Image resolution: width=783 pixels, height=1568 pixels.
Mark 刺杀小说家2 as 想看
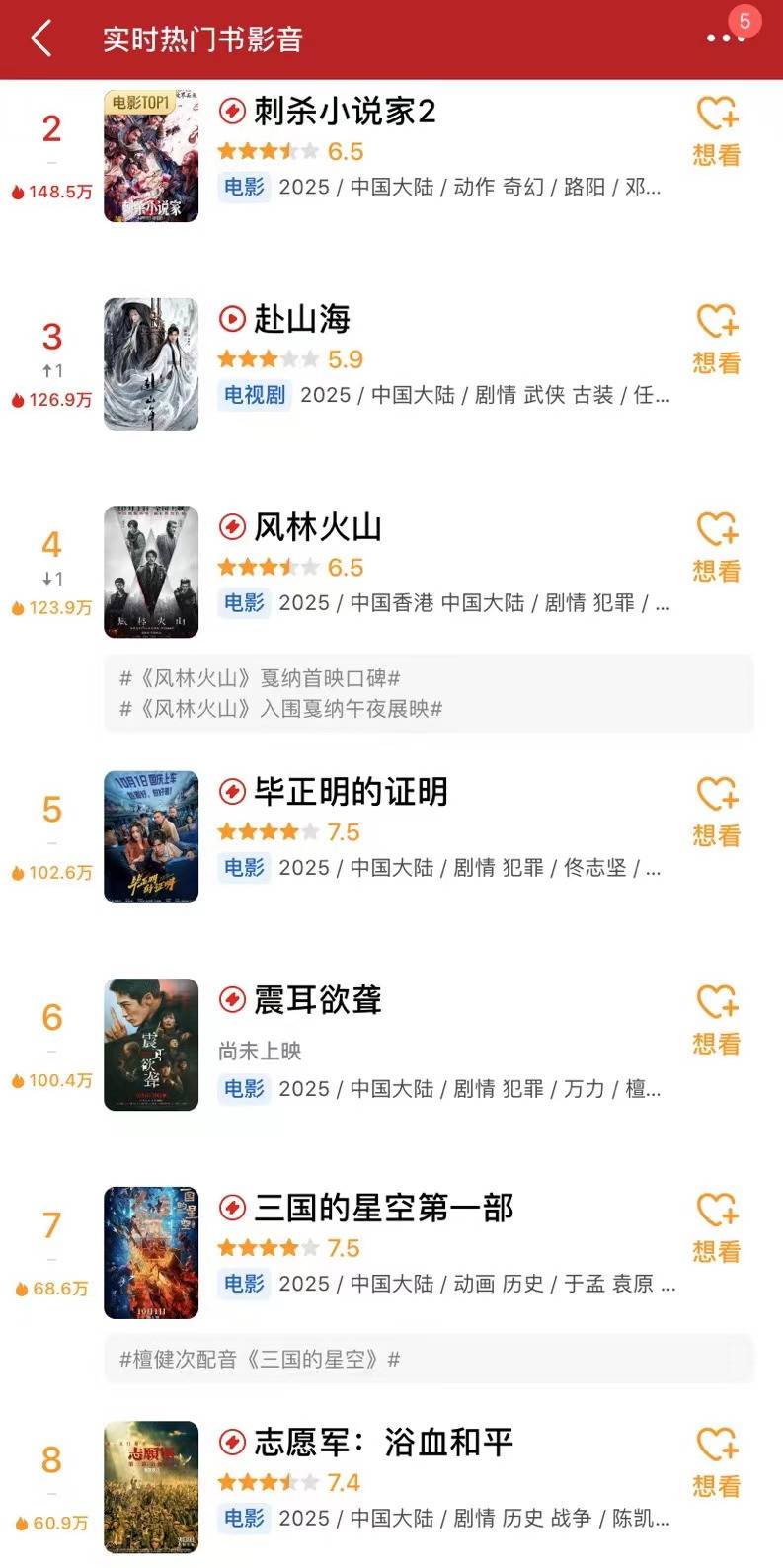click(717, 131)
